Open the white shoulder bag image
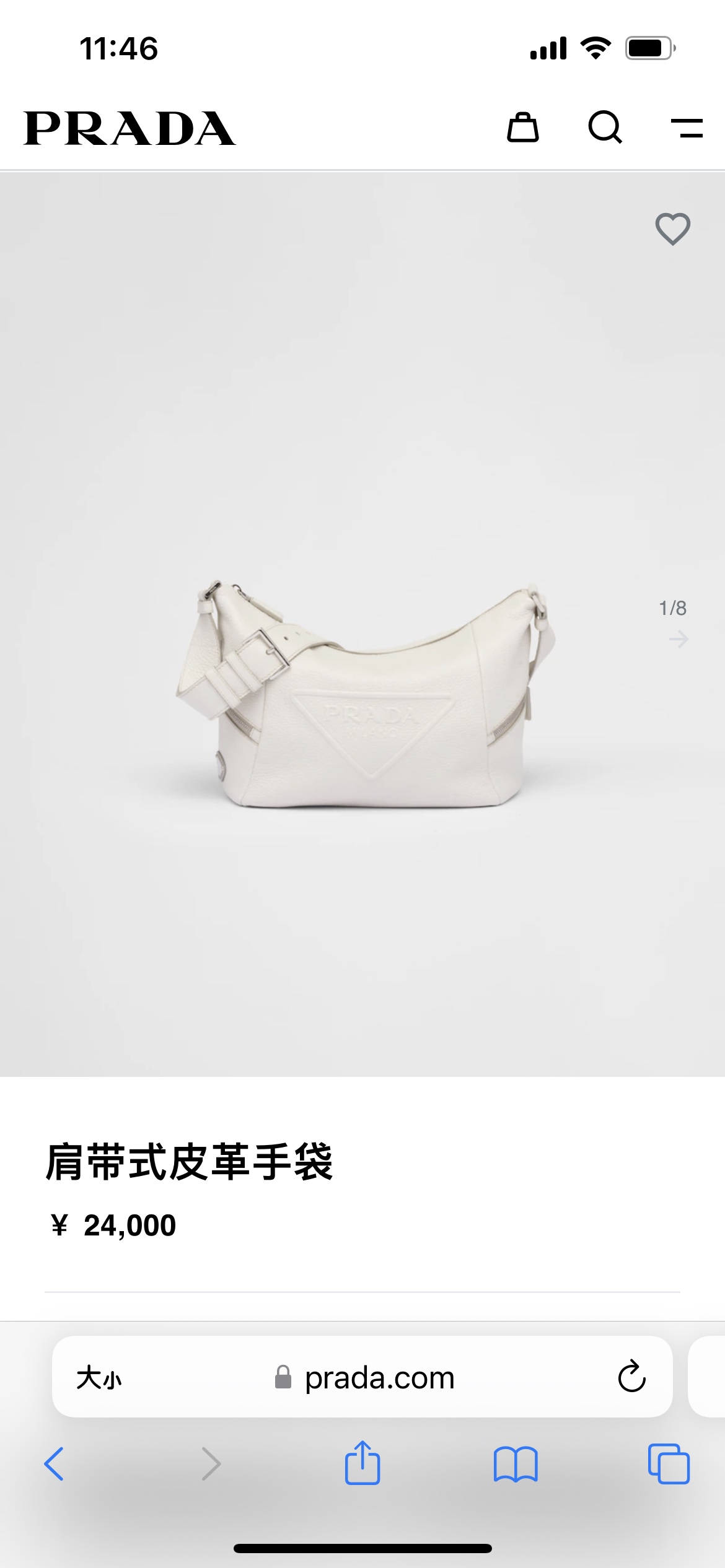This screenshot has height=1568, width=725. (x=366, y=697)
